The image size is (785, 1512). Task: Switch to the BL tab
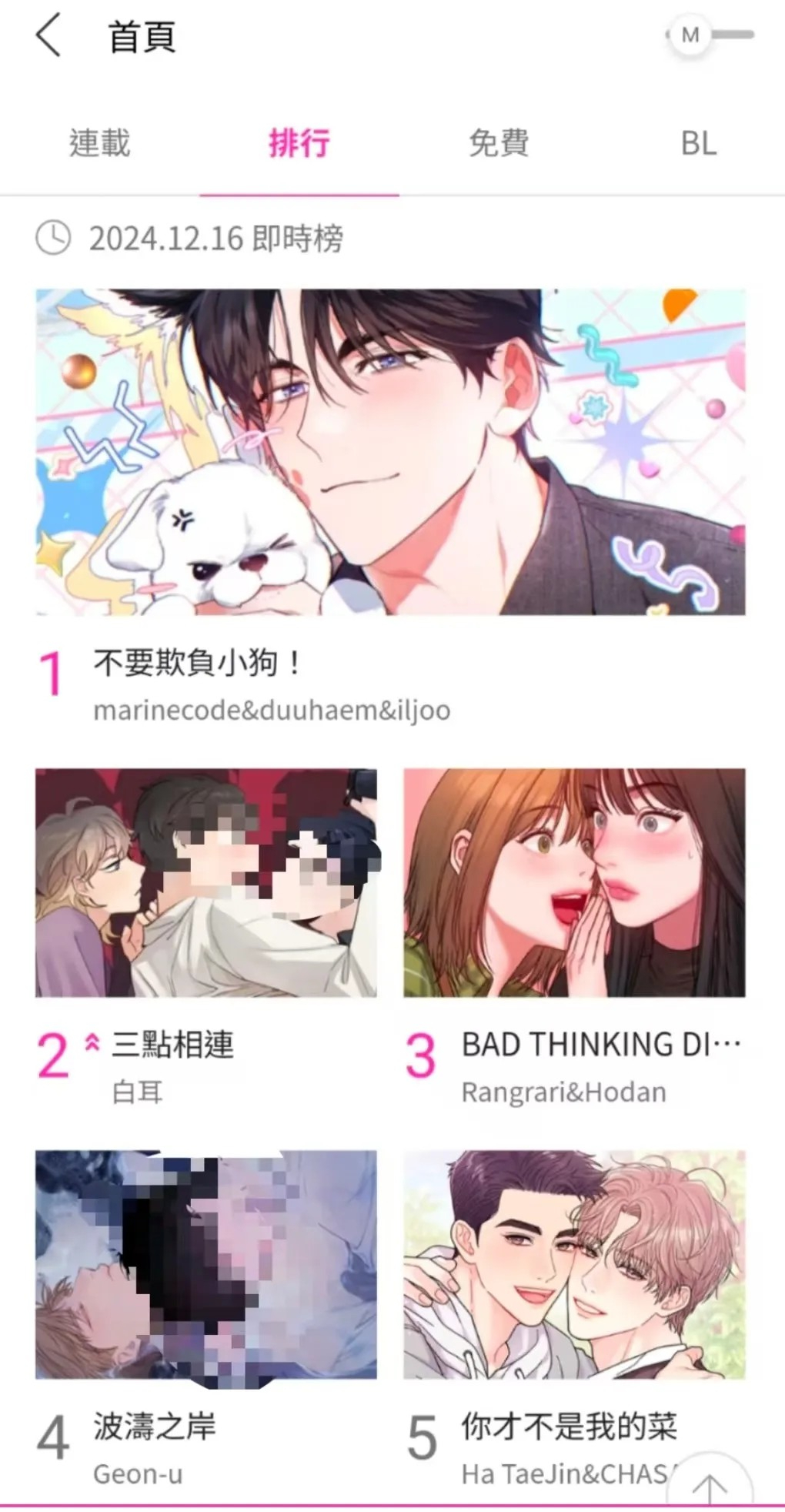tap(698, 143)
